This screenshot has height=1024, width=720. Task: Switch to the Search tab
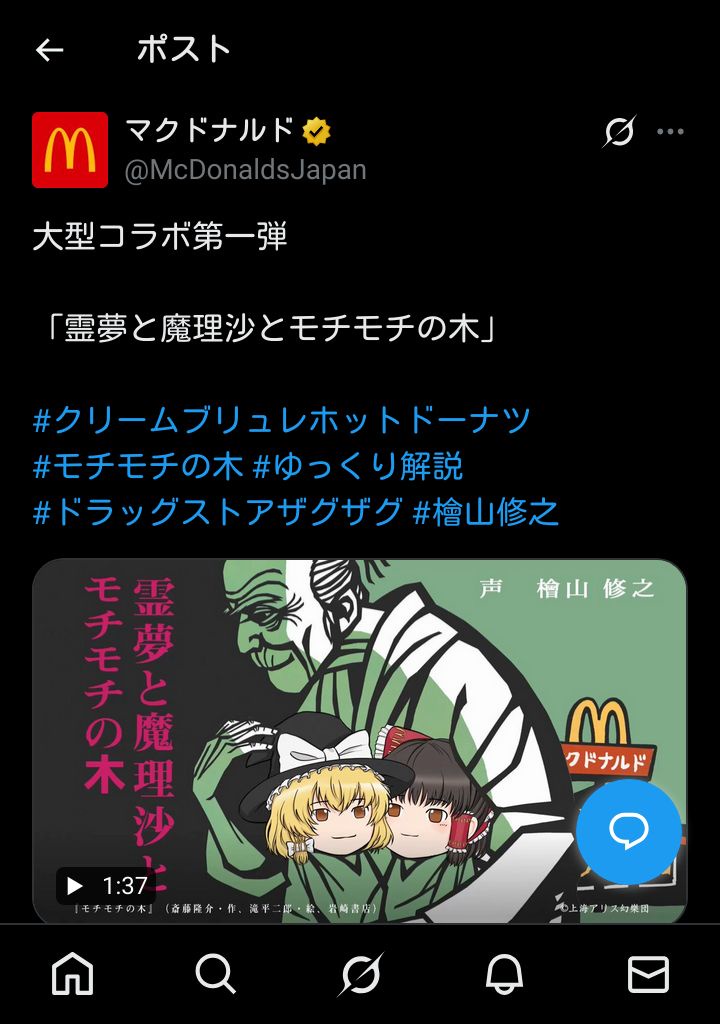[x=215, y=973]
